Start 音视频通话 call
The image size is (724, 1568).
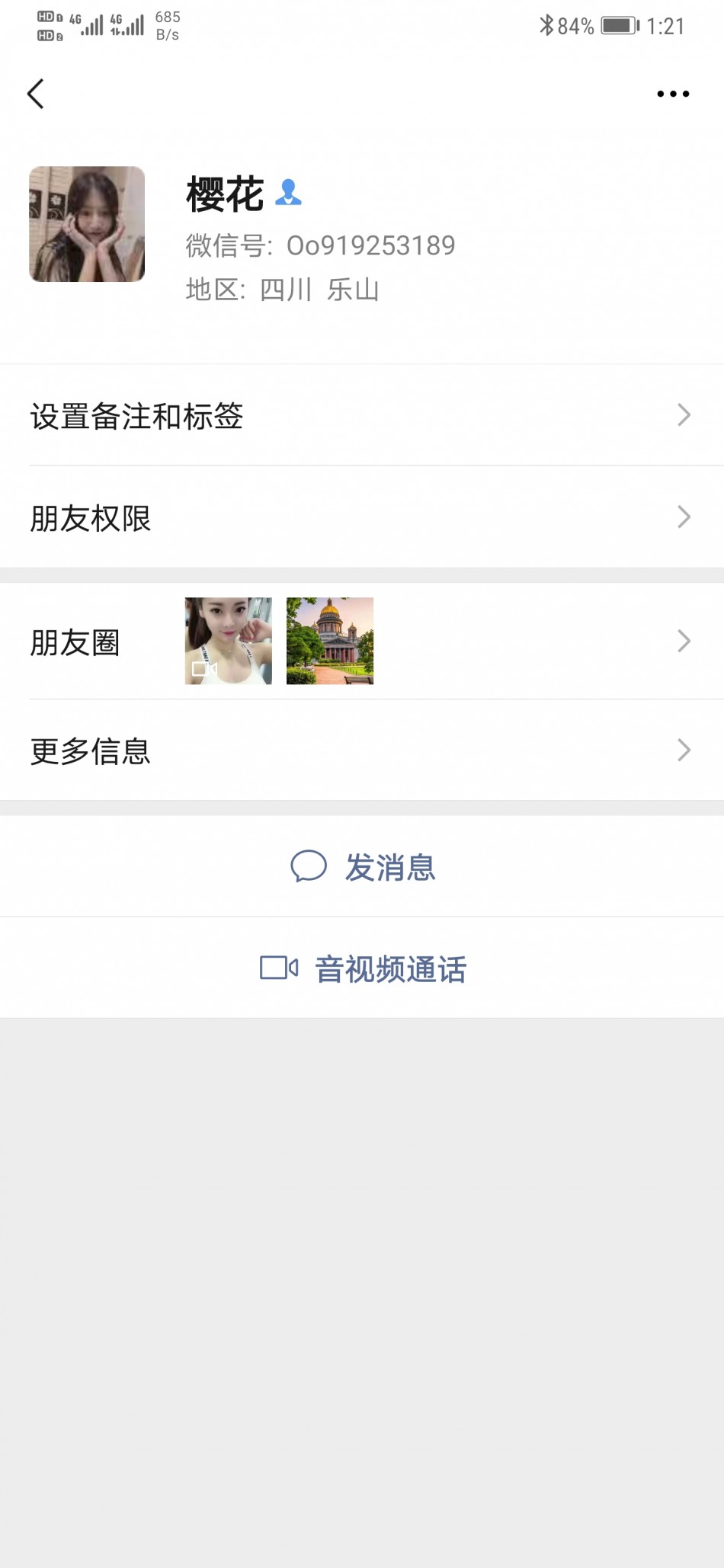(x=362, y=968)
